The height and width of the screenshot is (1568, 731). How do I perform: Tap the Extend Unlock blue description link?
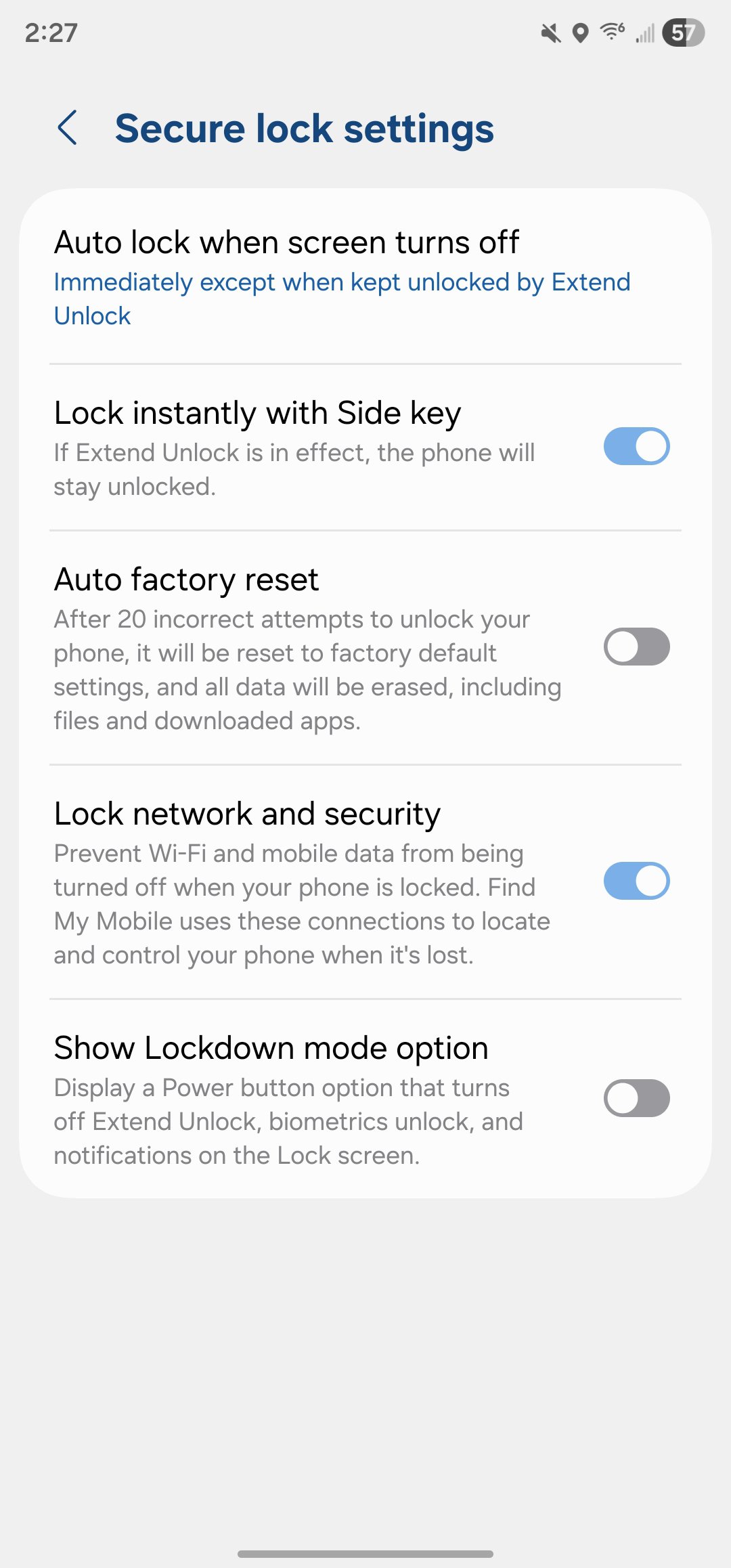342,298
